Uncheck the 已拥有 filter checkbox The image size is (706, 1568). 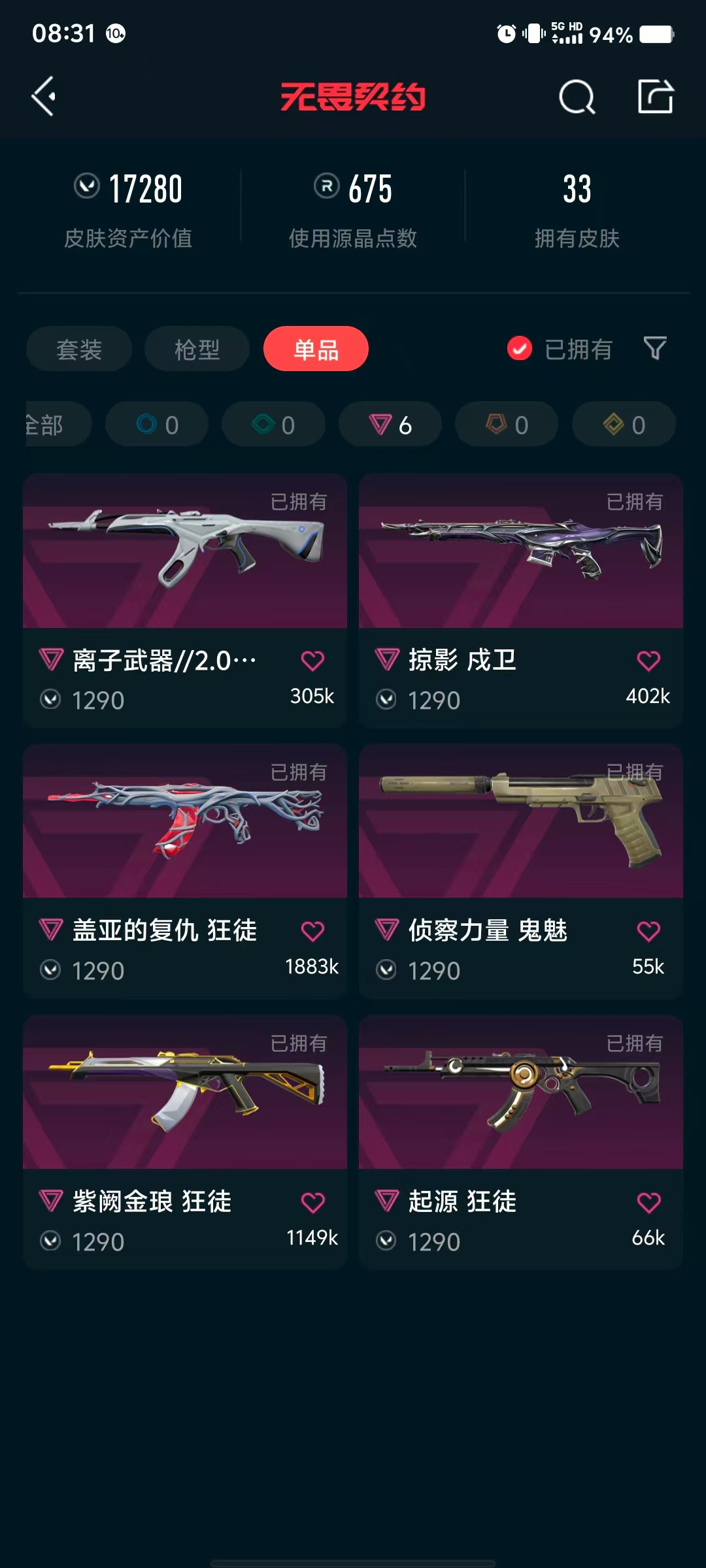[x=520, y=349]
